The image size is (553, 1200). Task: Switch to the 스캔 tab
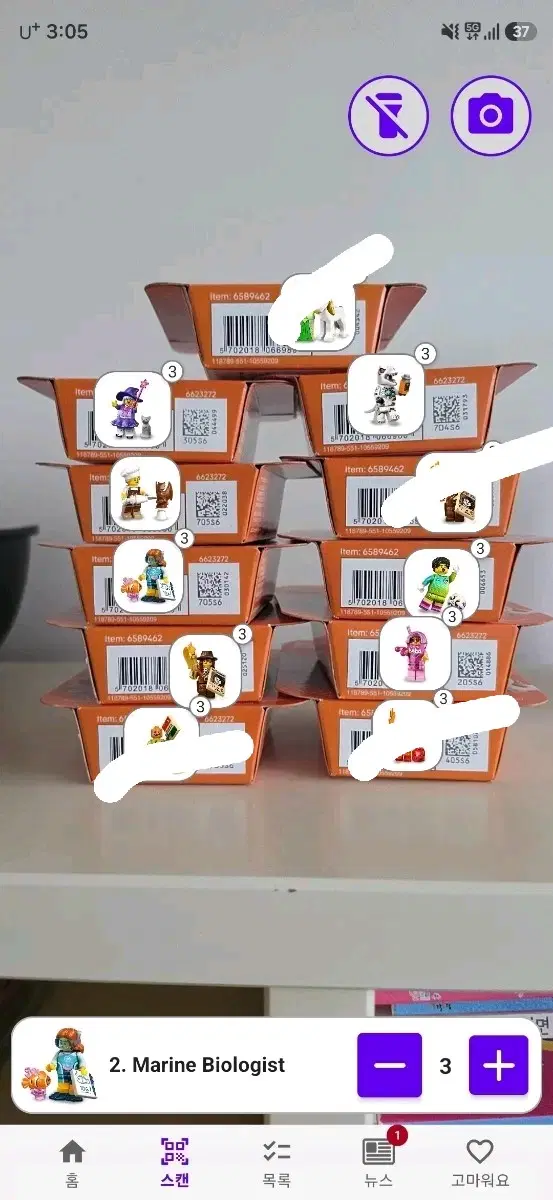click(x=175, y=1162)
